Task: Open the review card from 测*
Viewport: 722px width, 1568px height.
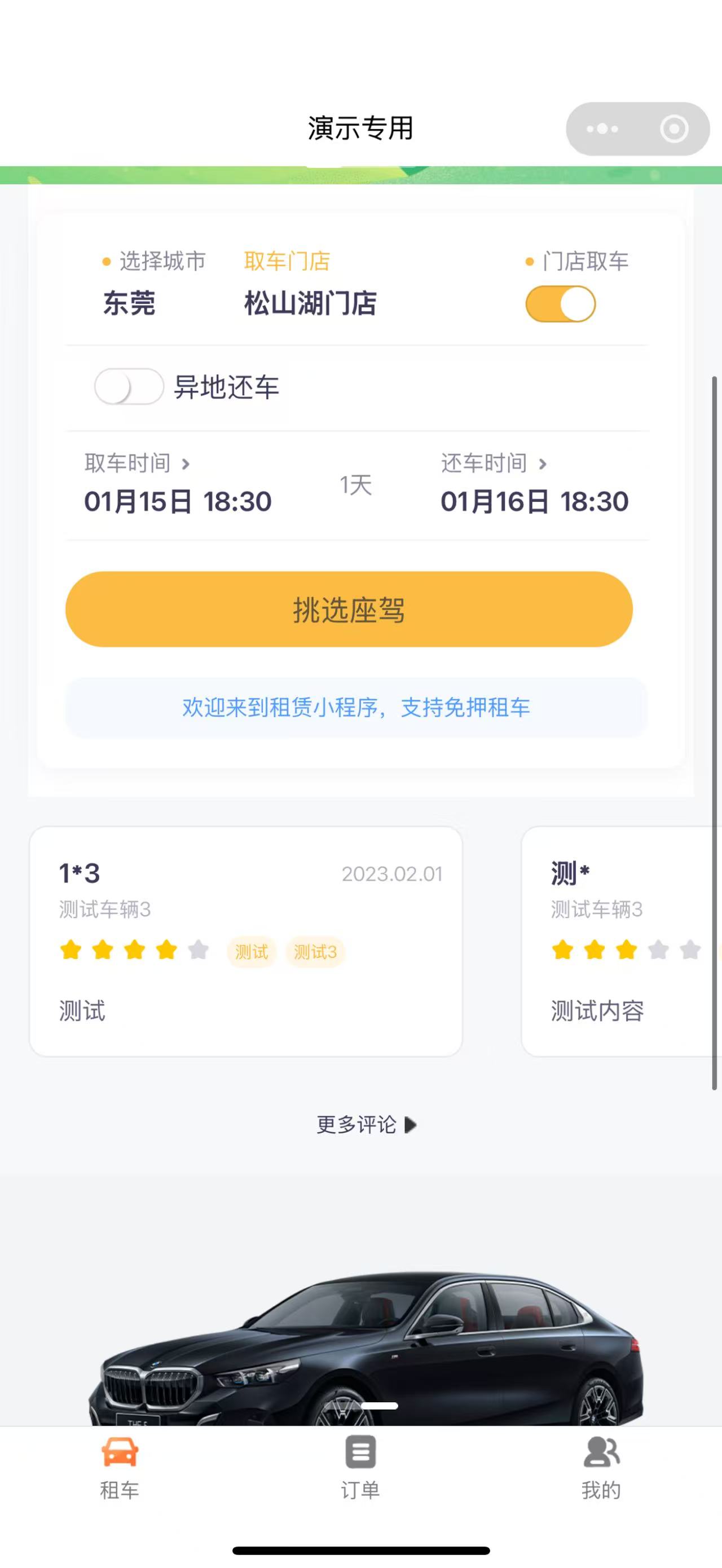Action: [x=621, y=942]
